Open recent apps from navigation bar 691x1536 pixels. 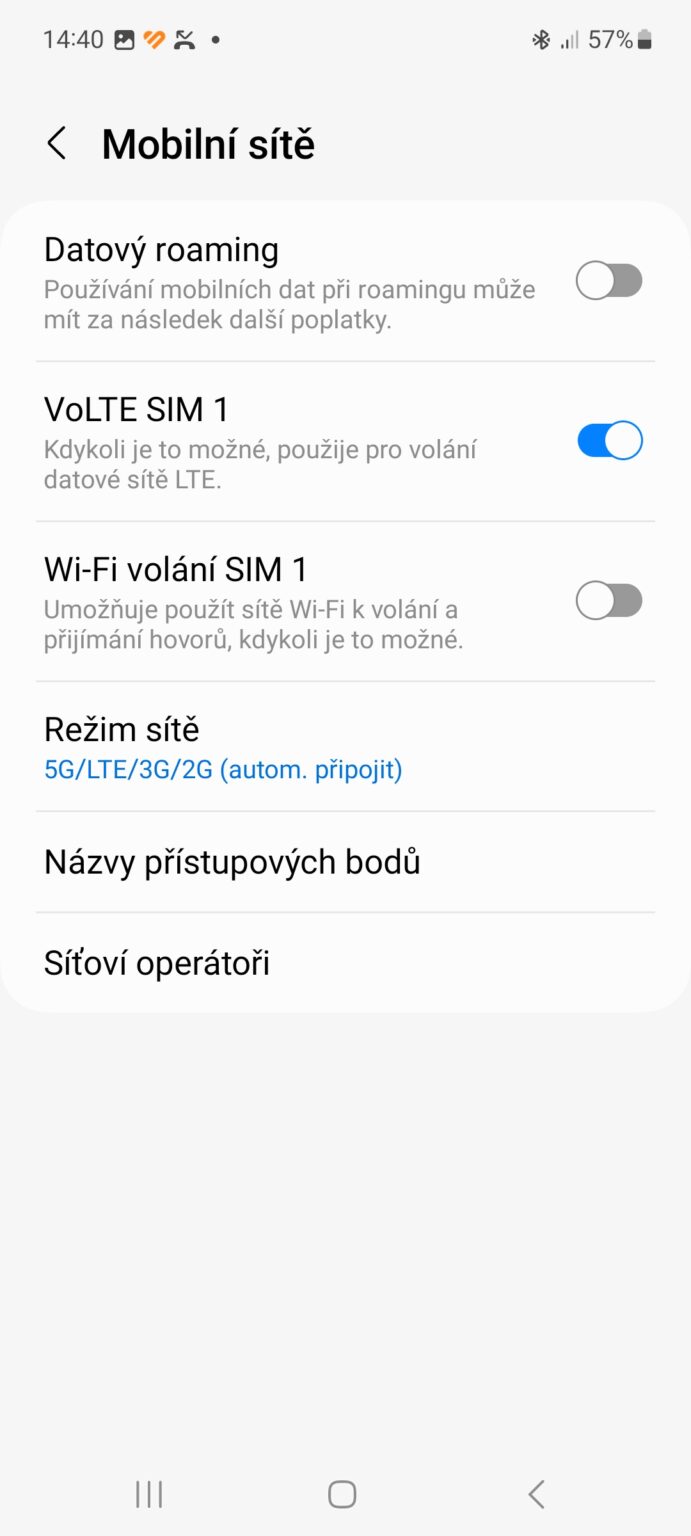click(x=149, y=1494)
